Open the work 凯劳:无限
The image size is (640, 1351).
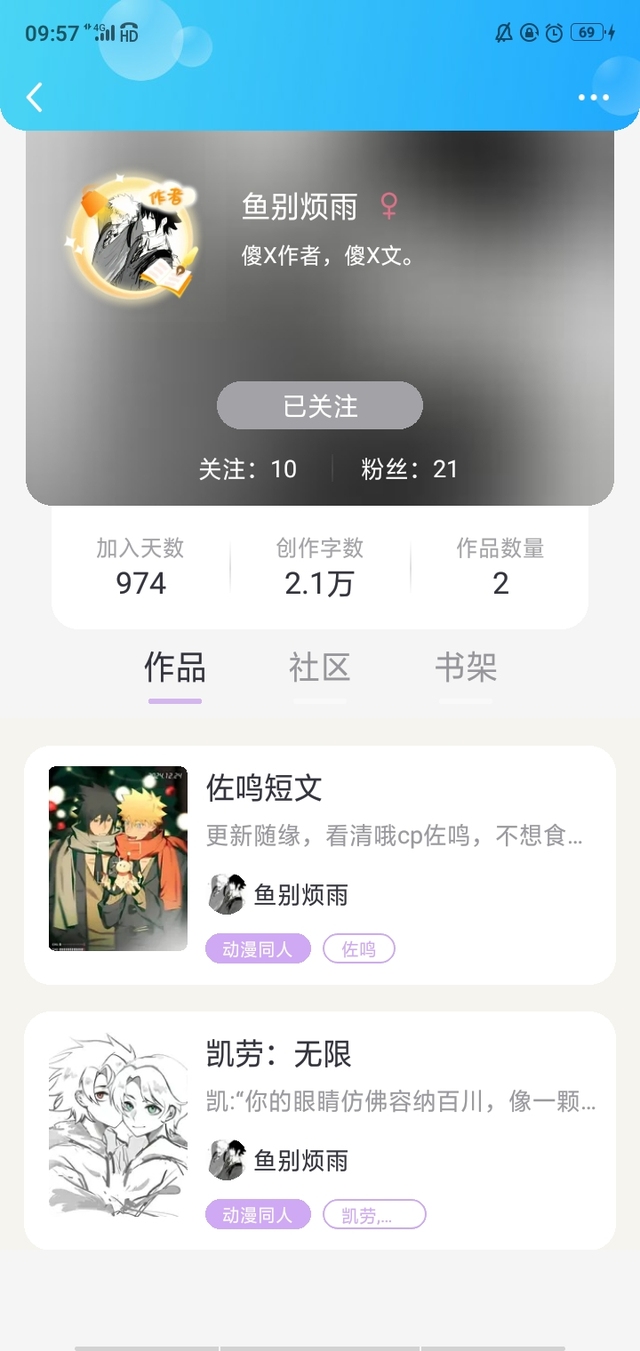point(320,1130)
